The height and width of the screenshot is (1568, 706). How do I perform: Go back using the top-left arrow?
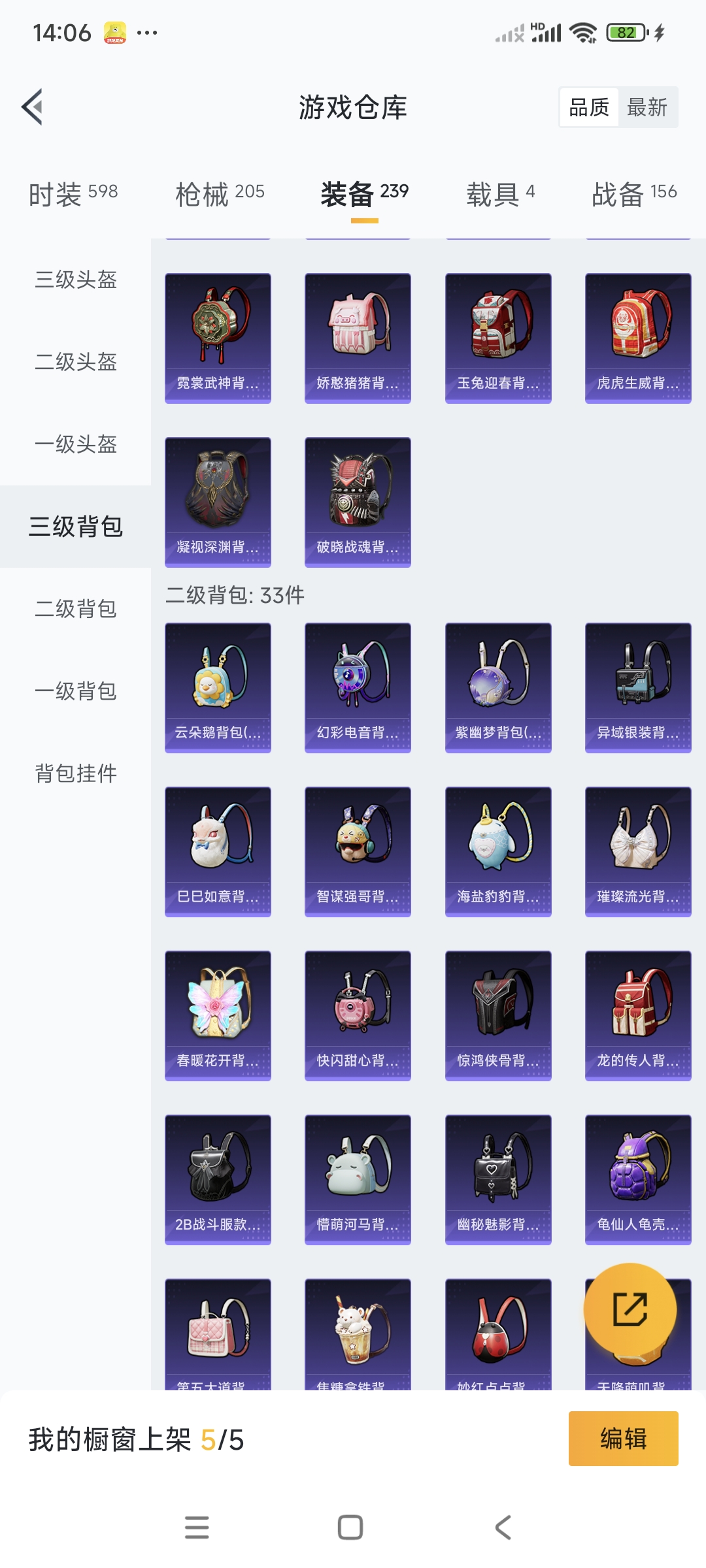[33, 106]
